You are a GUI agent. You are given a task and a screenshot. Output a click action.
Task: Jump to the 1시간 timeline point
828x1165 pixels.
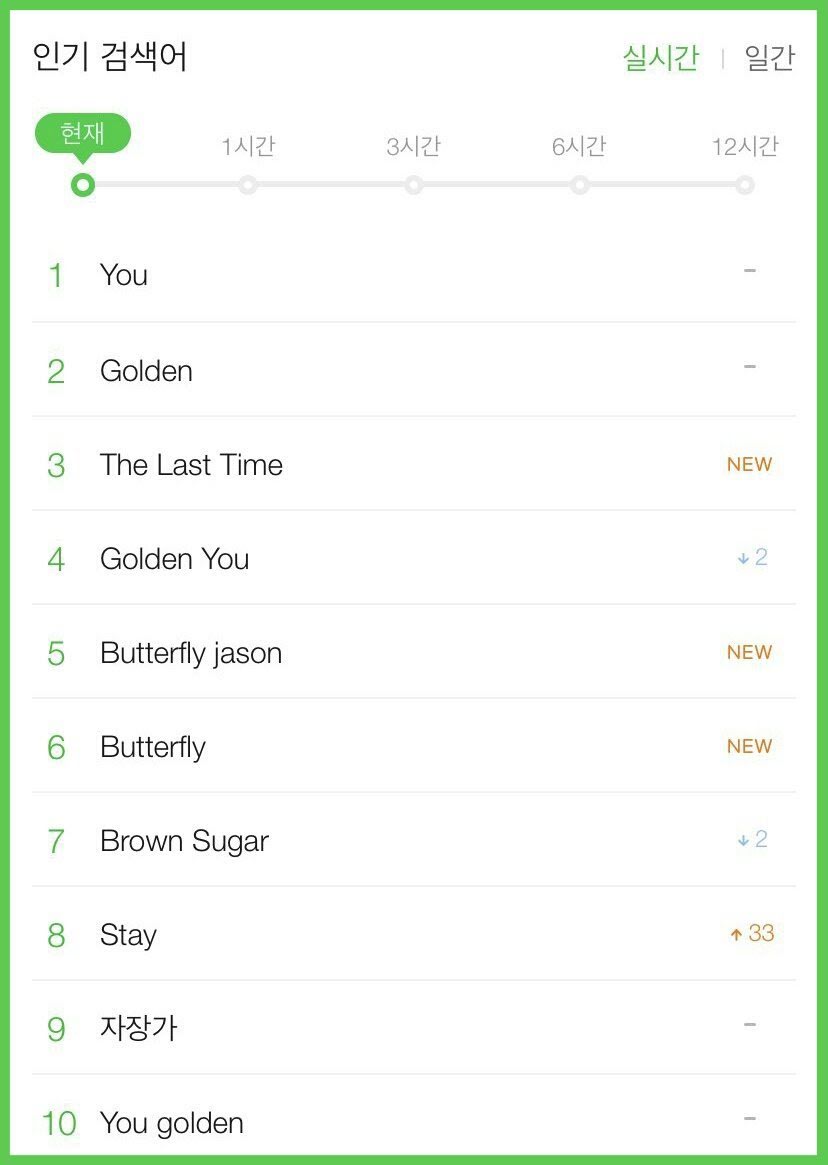tap(248, 185)
